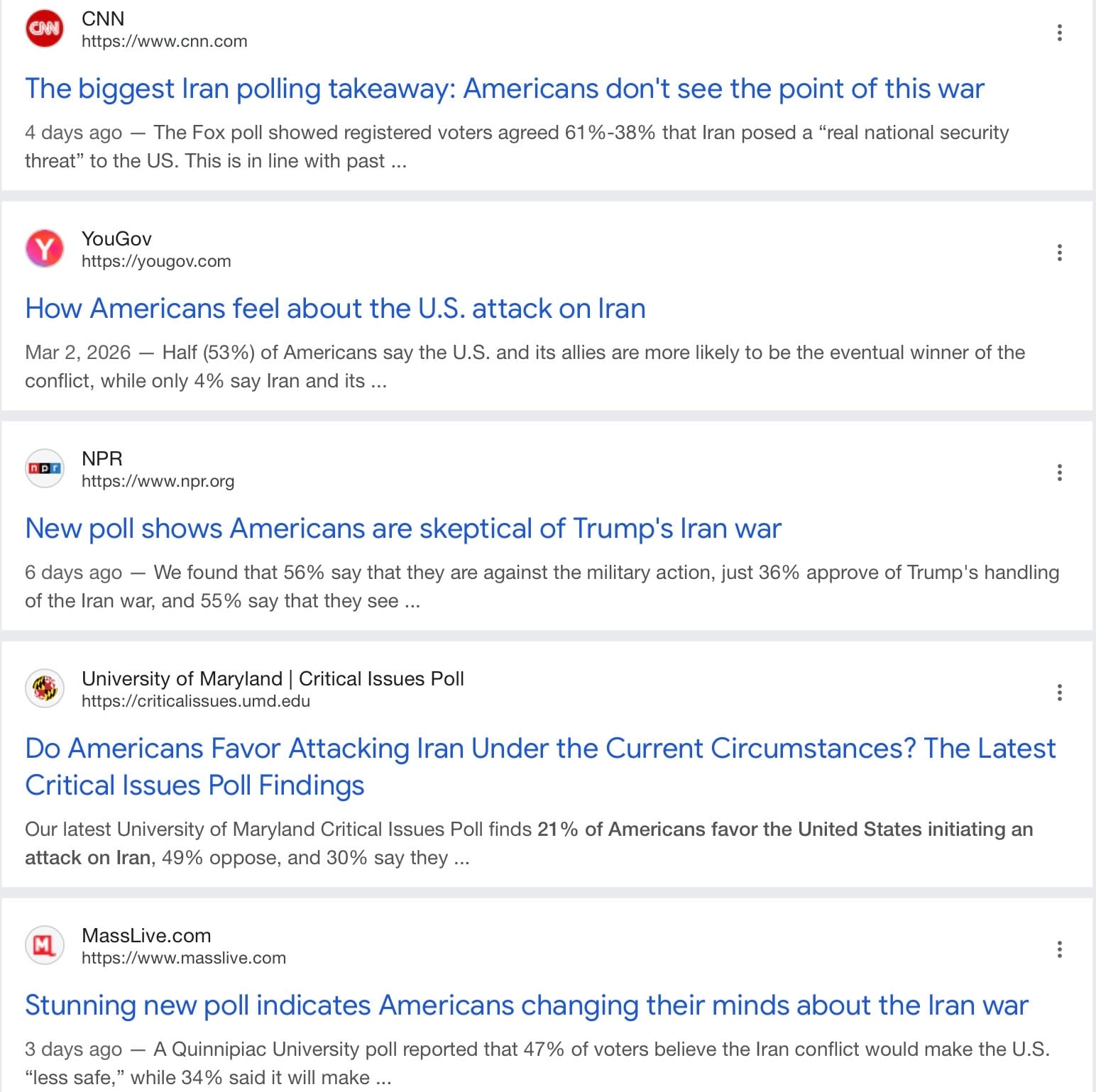Open the MassLive stunning new poll article

coord(526,1005)
